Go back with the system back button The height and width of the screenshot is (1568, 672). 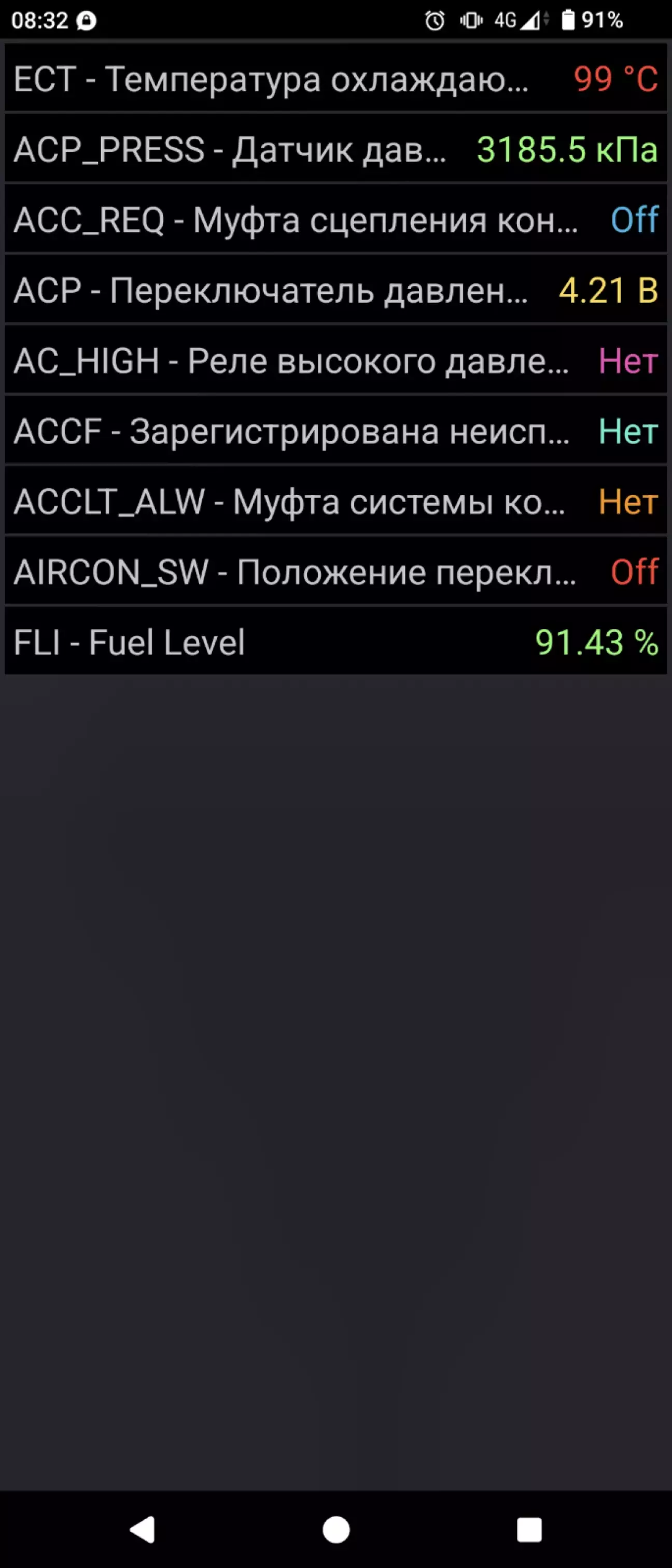click(143, 1529)
